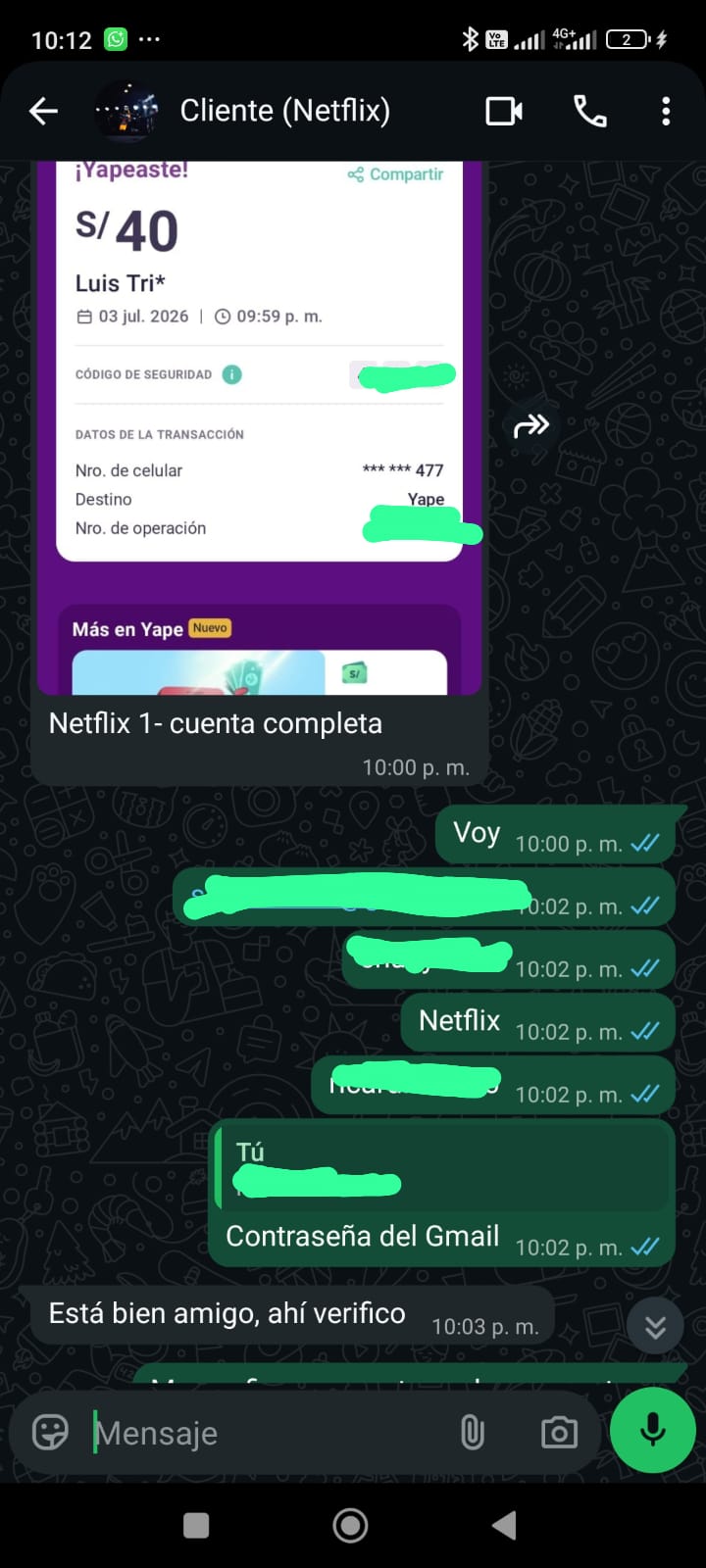Screen dimensions: 706x1568
Task: Forward the Yape receipt image
Action: click(531, 425)
